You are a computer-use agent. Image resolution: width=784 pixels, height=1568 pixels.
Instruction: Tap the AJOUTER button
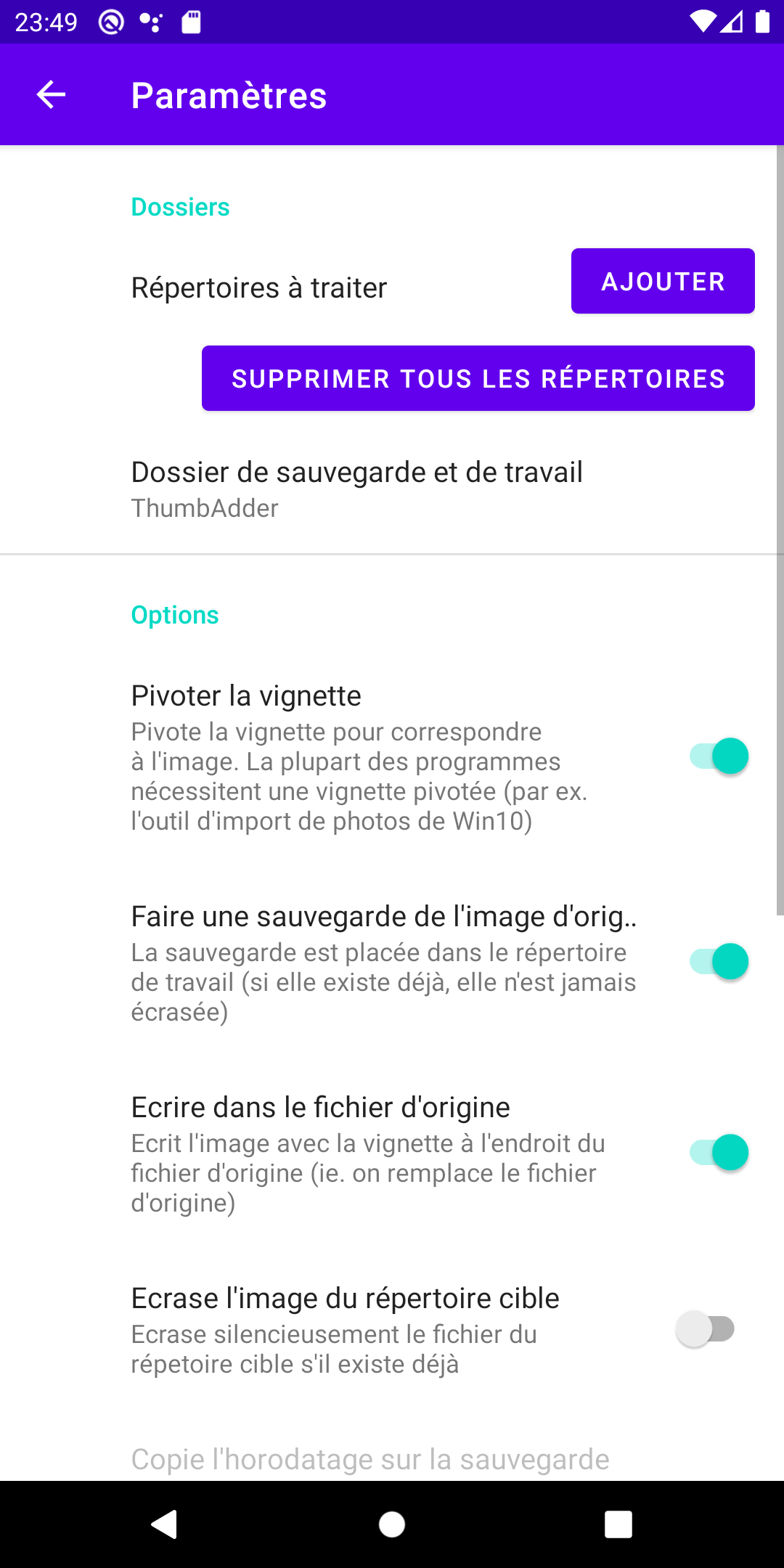662,281
